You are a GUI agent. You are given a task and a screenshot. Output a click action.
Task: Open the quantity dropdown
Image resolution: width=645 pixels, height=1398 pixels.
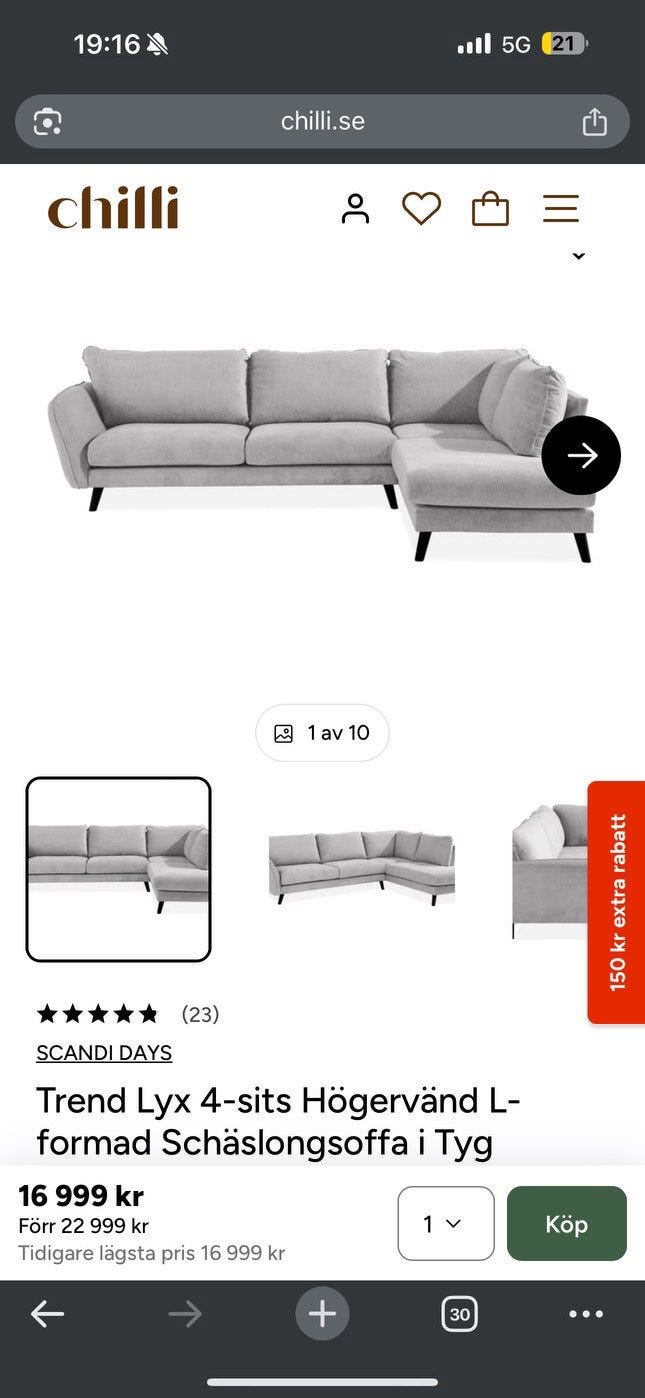[x=446, y=1223]
